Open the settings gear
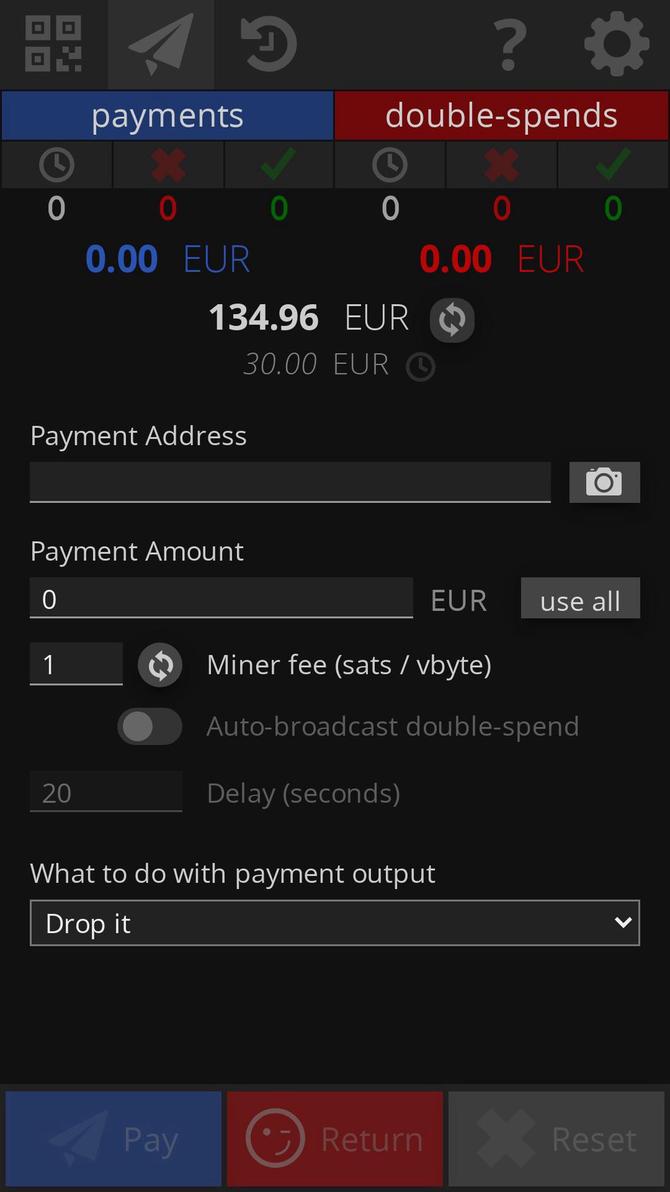The height and width of the screenshot is (1192, 670). point(616,44)
